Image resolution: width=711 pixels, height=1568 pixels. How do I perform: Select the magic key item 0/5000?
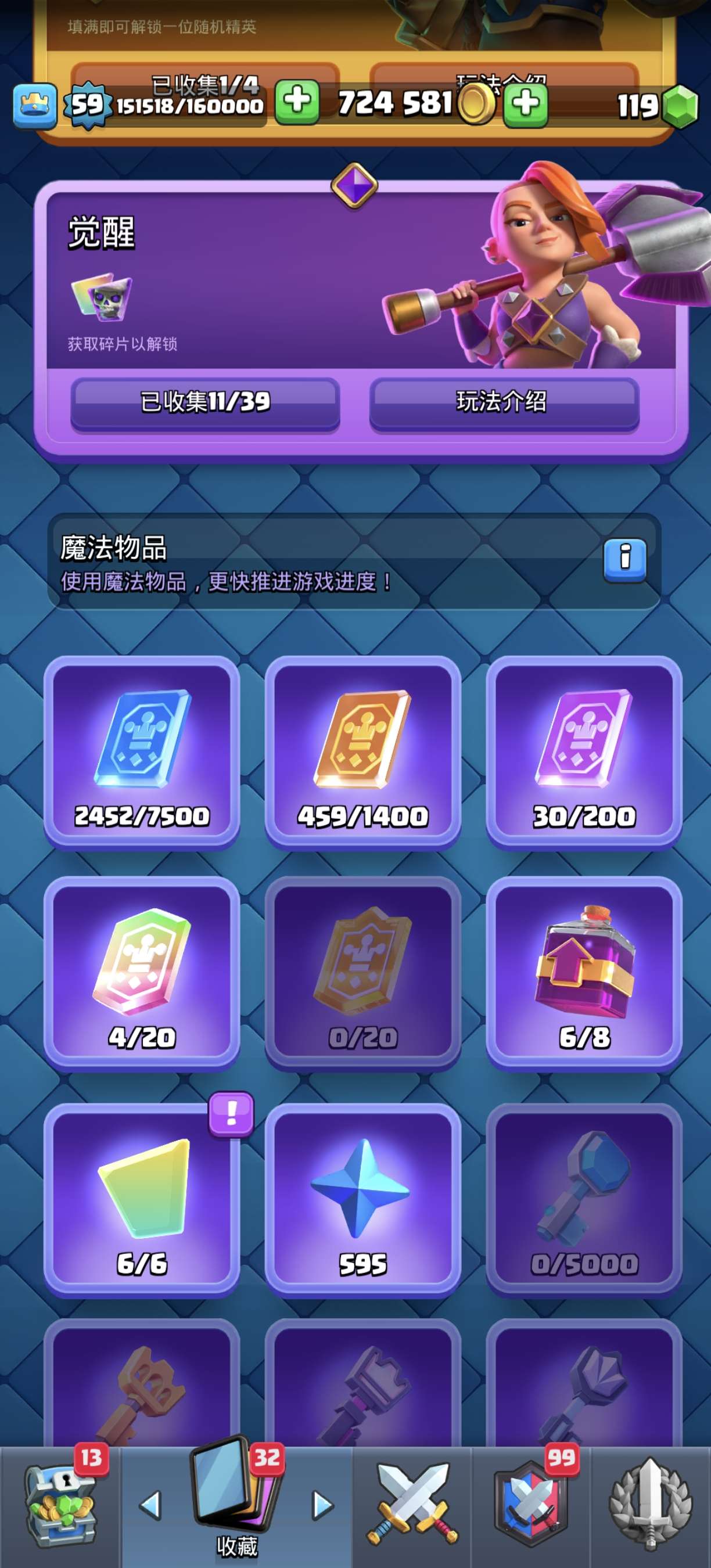click(584, 1200)
